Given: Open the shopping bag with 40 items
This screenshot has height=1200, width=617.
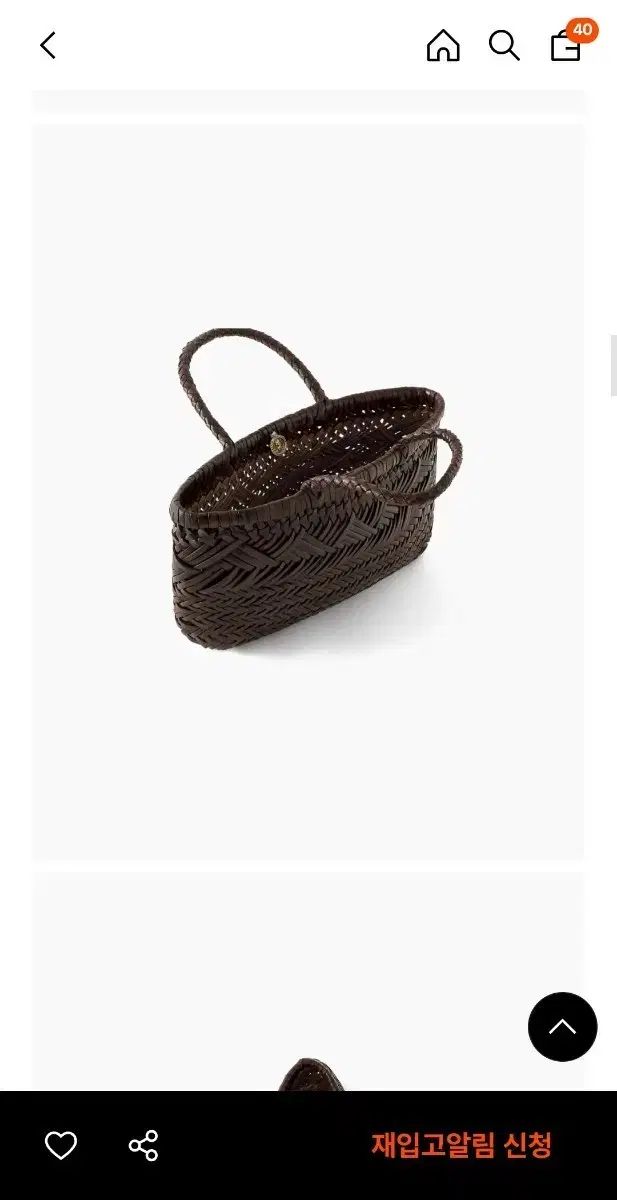Looking at the screenshot, I should pos(570,42).
